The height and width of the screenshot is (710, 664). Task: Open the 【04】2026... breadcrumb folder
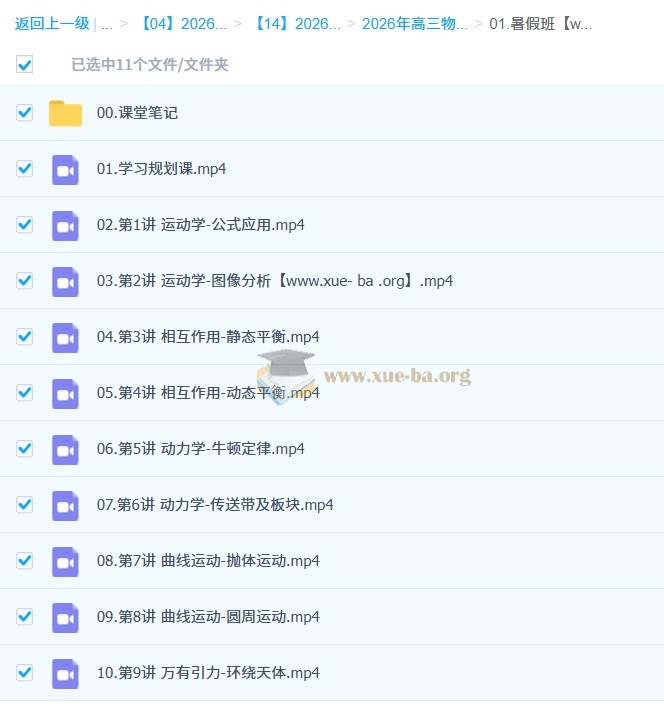pyautogui.click(x=183, y=24)
